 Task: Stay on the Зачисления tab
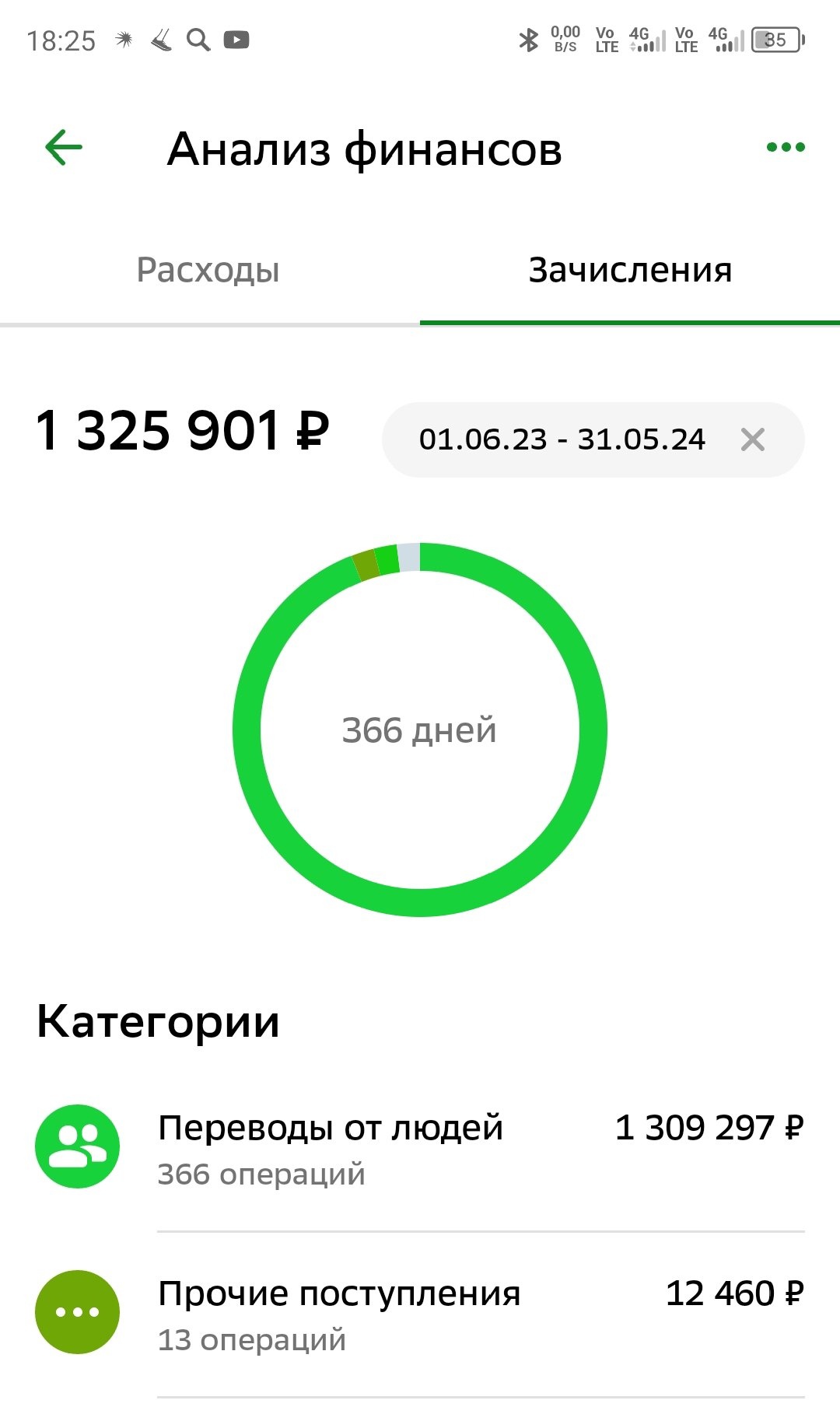[630, 270]
